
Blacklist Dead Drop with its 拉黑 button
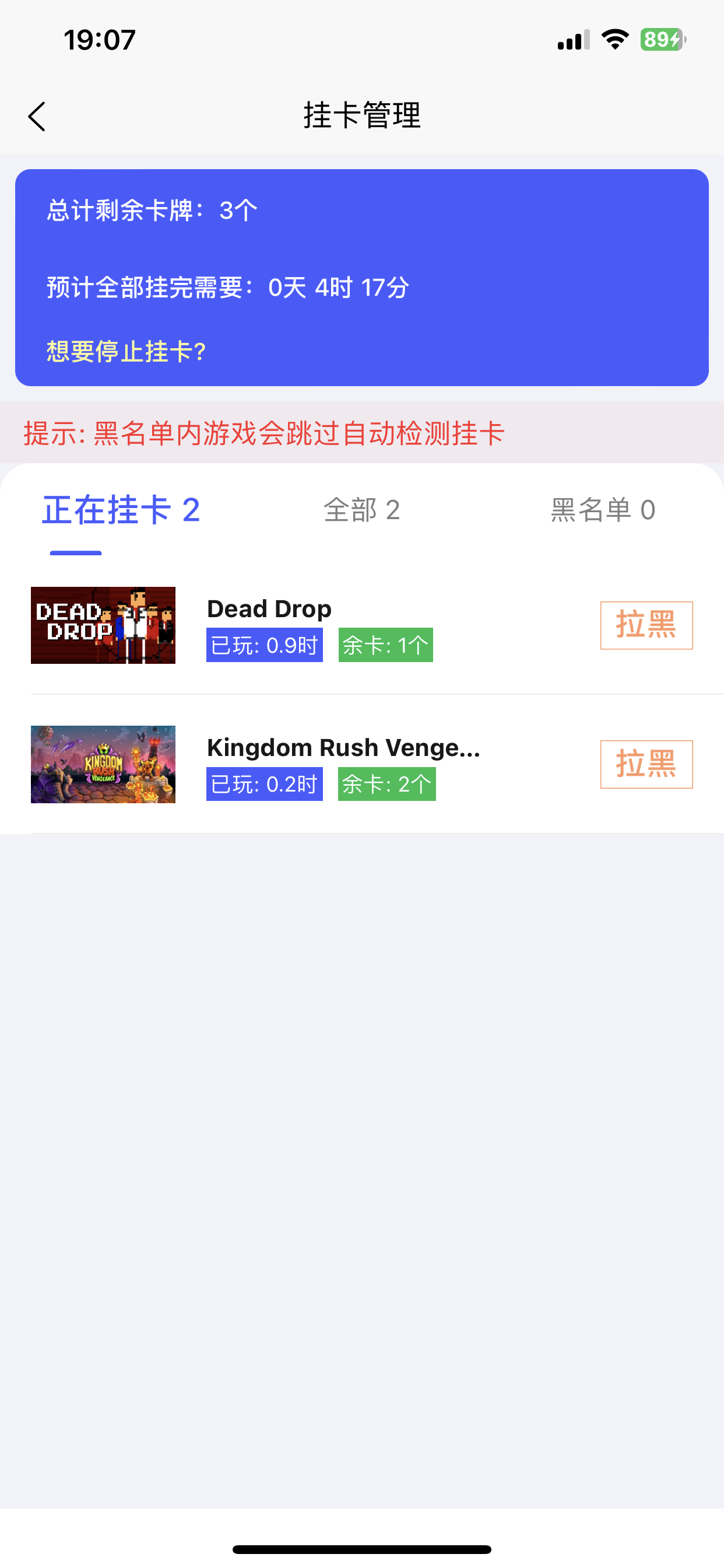646,625
